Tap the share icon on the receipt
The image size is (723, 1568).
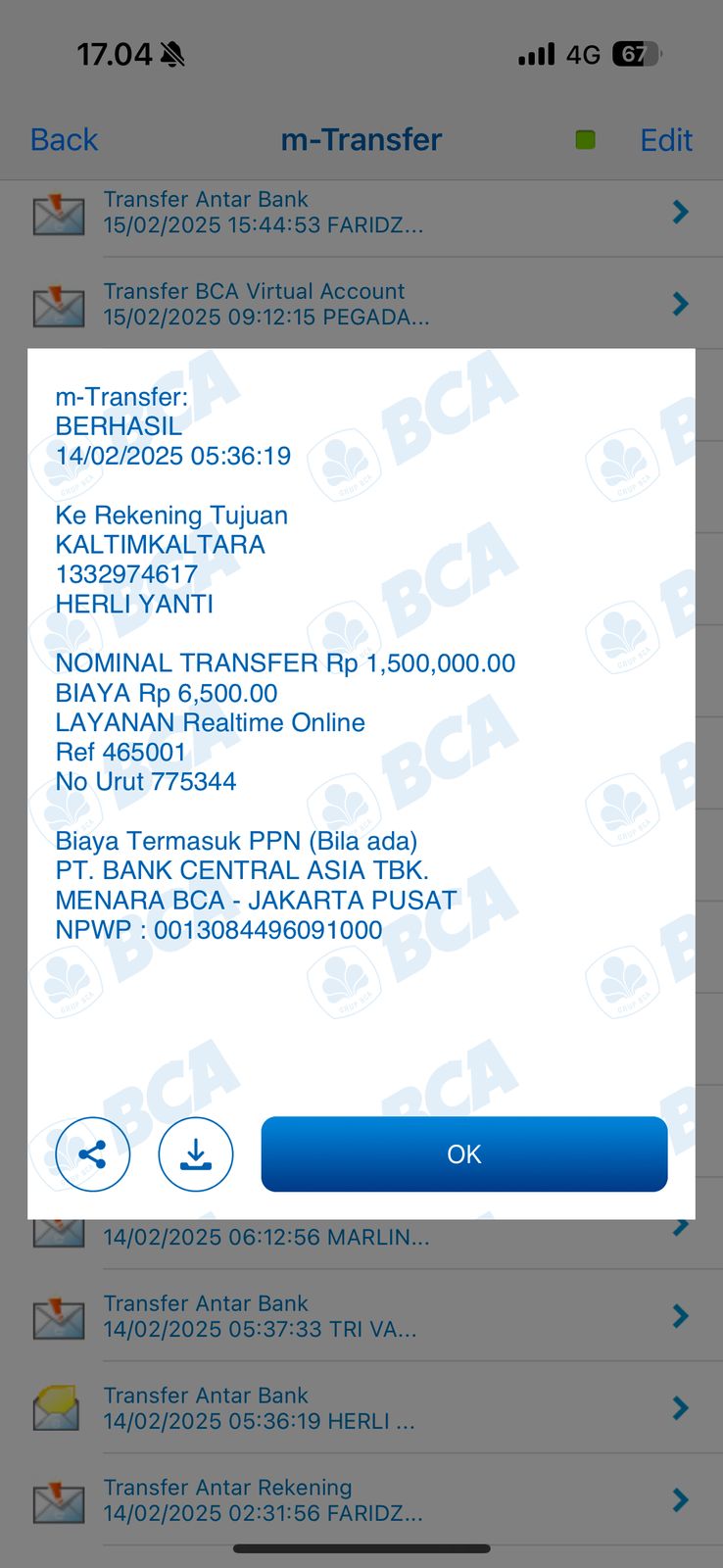(93, 1154)
